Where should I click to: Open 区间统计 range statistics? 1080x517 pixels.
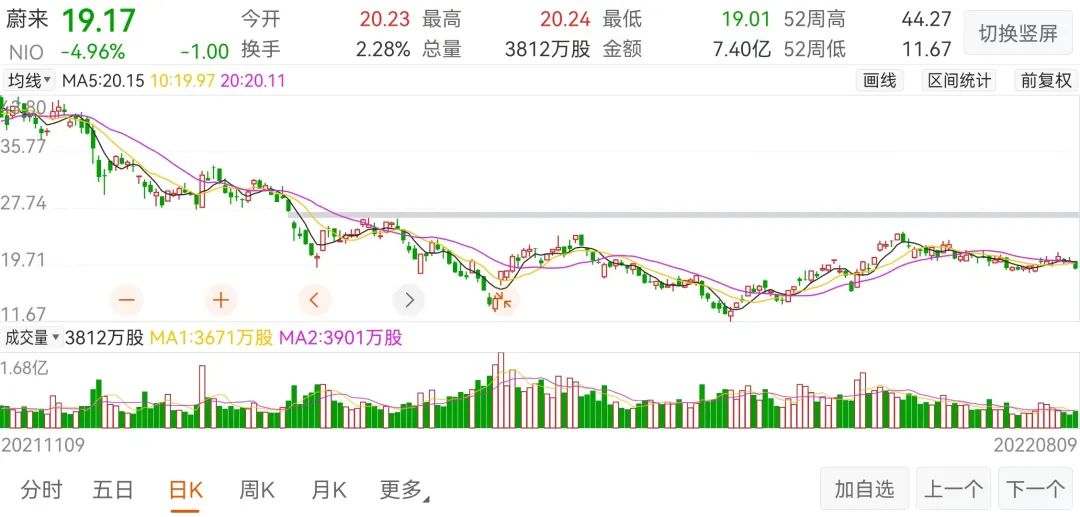[x=959, y=81]
